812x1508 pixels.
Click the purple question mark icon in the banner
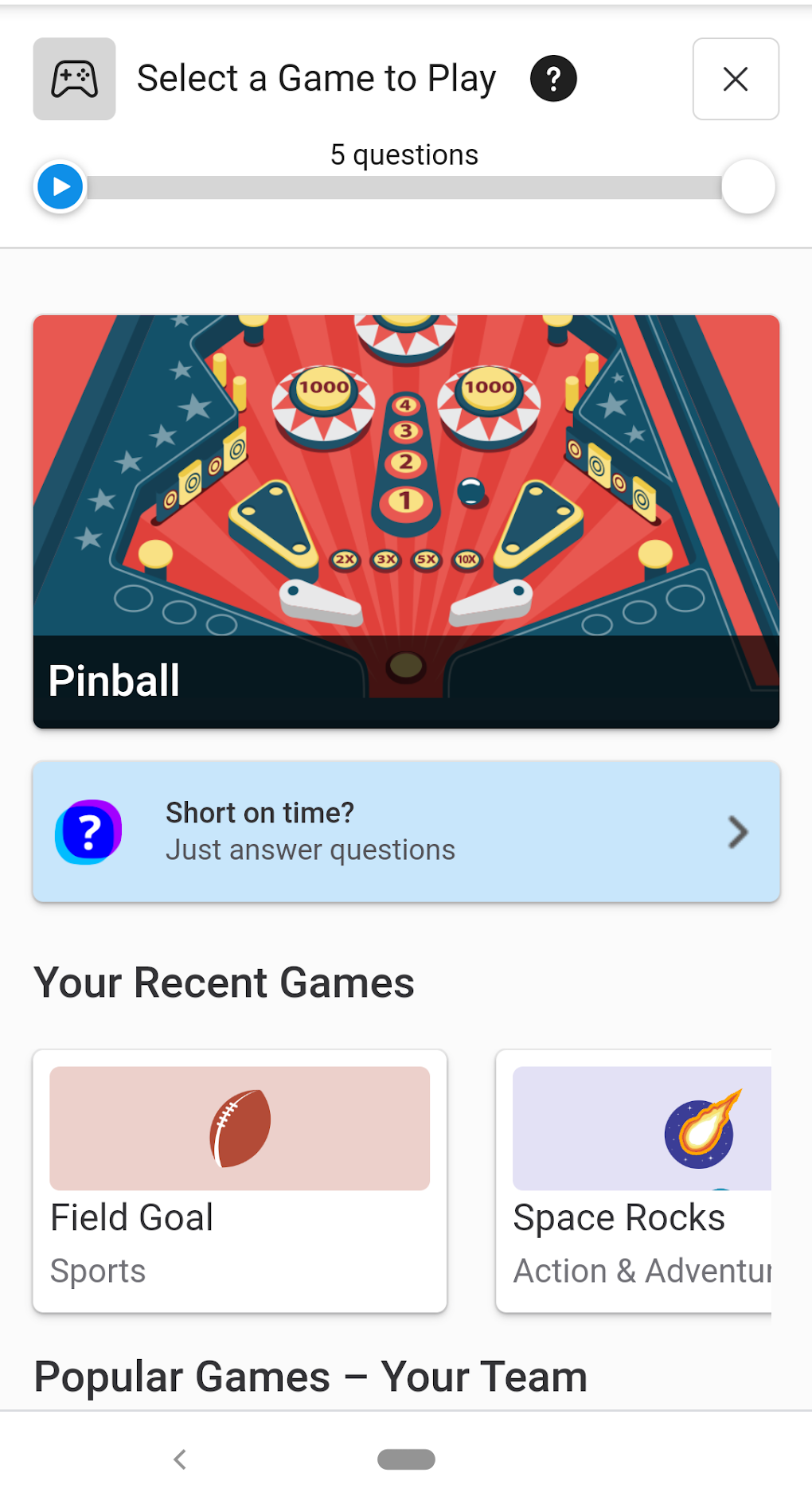pos(88,831)
